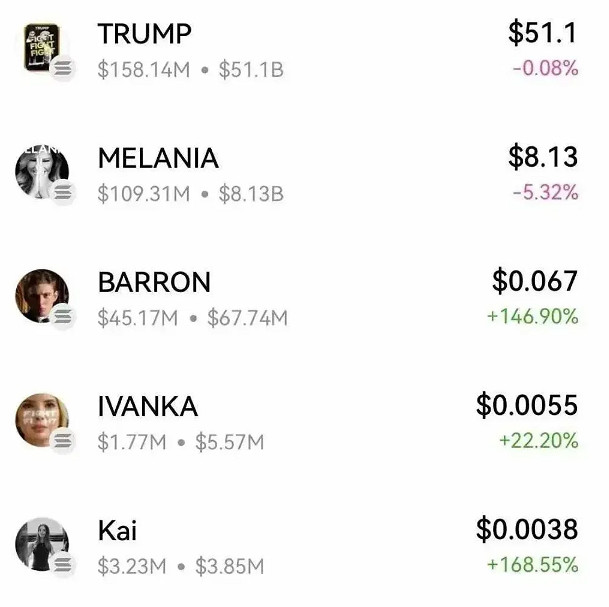View details for the IVANKA token

click(x=147, y=407)
